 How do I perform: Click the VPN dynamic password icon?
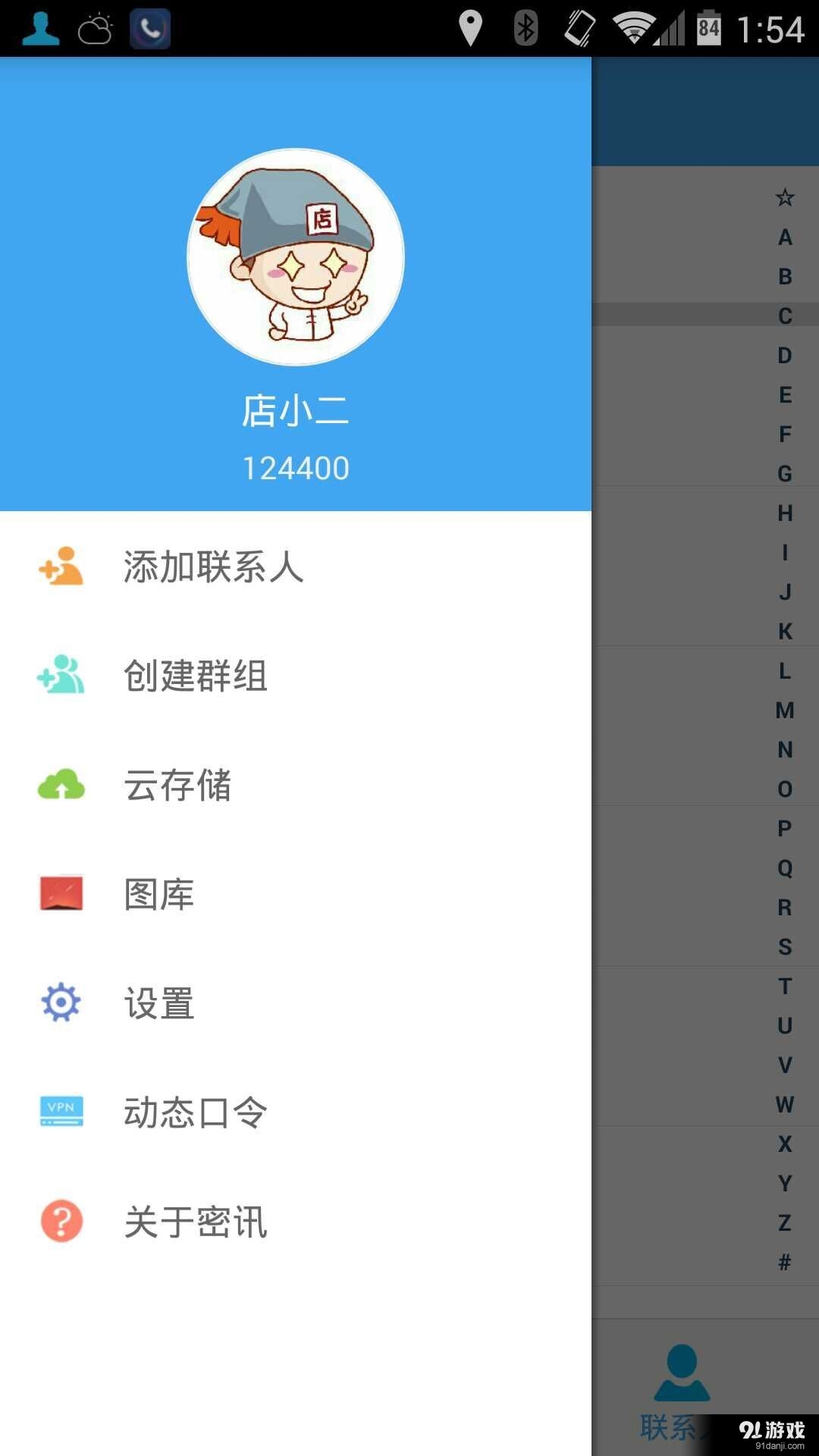pos(61,1112)
